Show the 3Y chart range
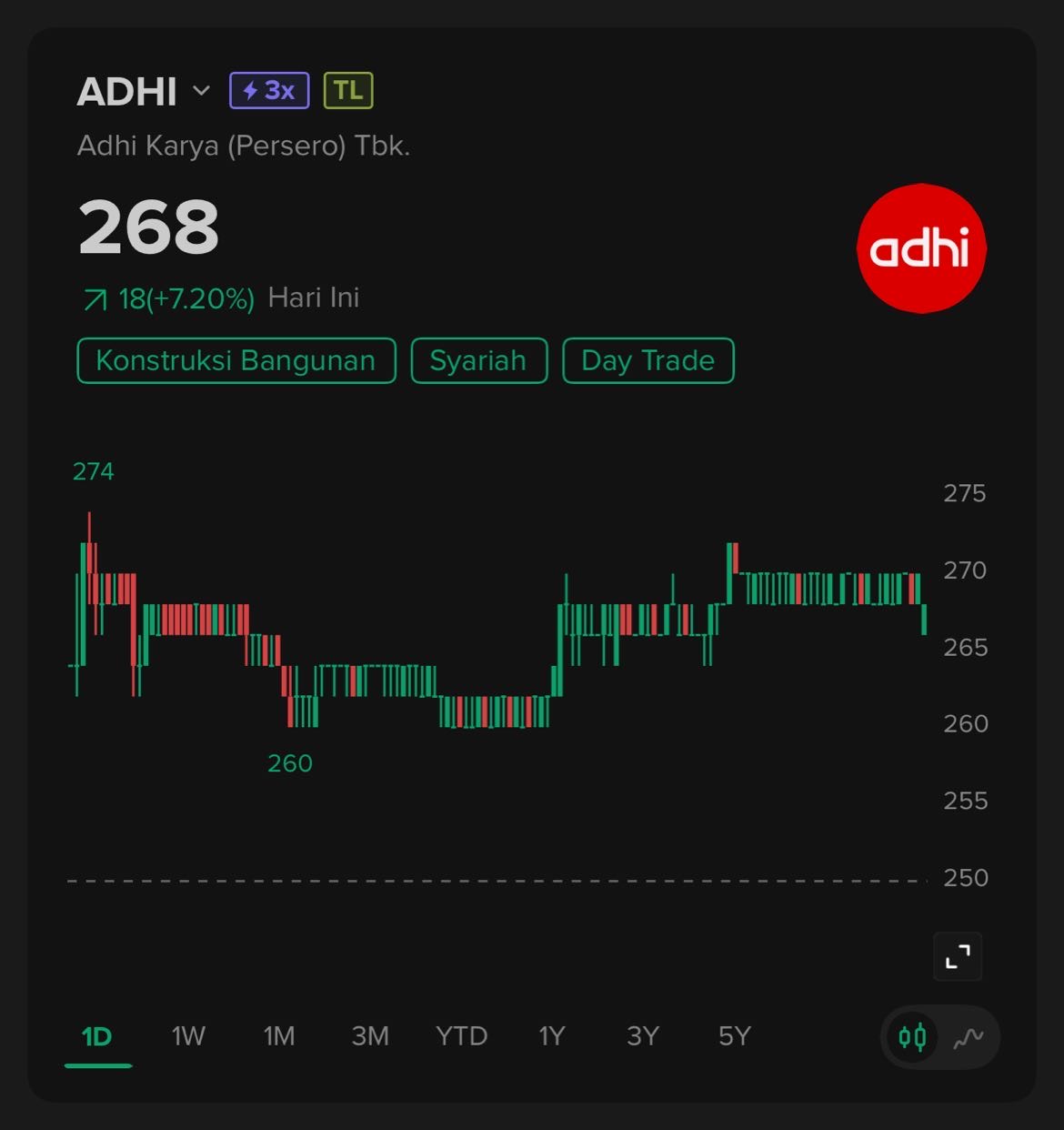The height and width of the screenshot is (1130, 1064). (643, 1036)
